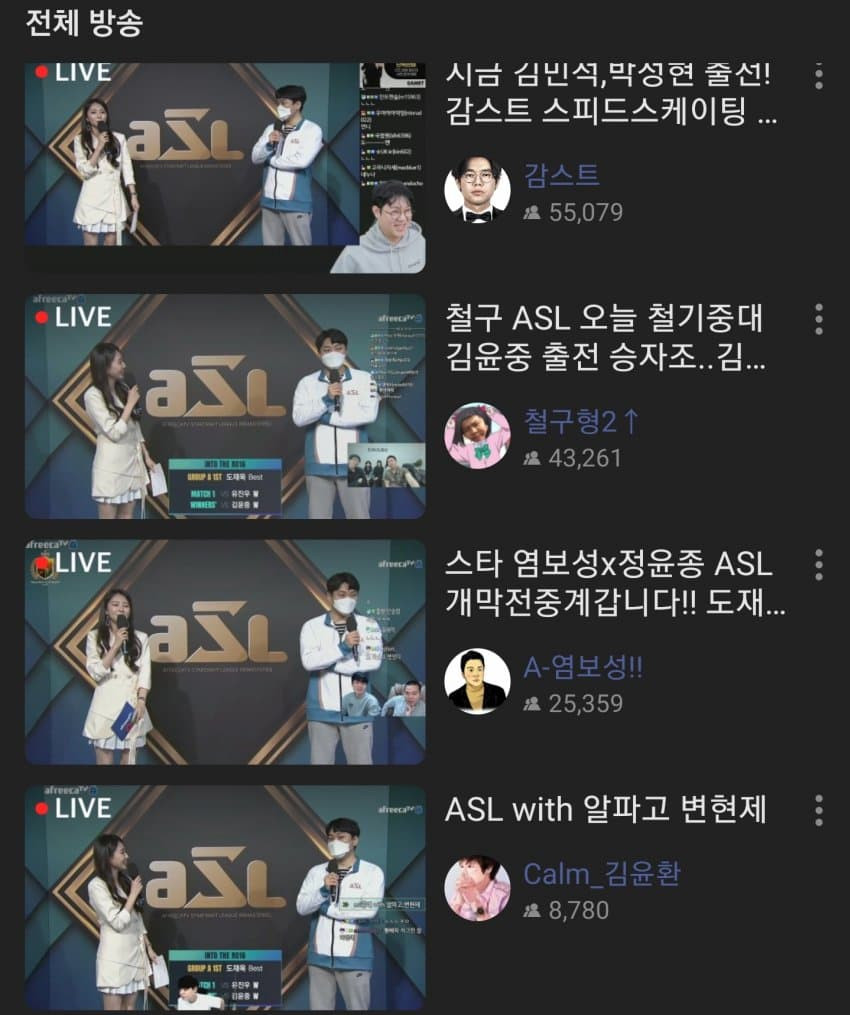Open overflow menu for Calm_김윤환's broadcast
The width and height of the screenshot is (850, 1015).
click(819, 810)
